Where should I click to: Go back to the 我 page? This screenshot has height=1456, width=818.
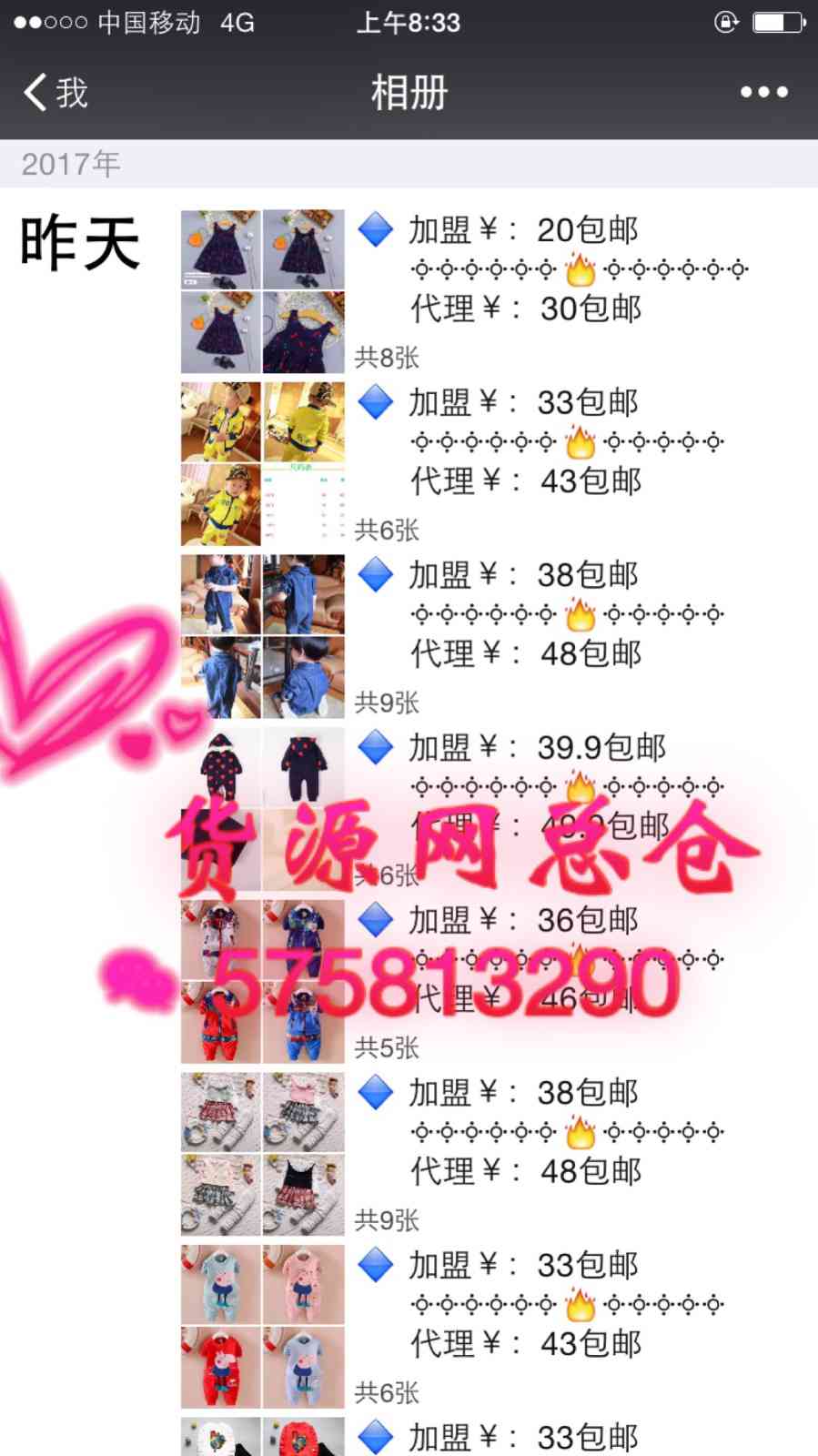click(55, 92)
